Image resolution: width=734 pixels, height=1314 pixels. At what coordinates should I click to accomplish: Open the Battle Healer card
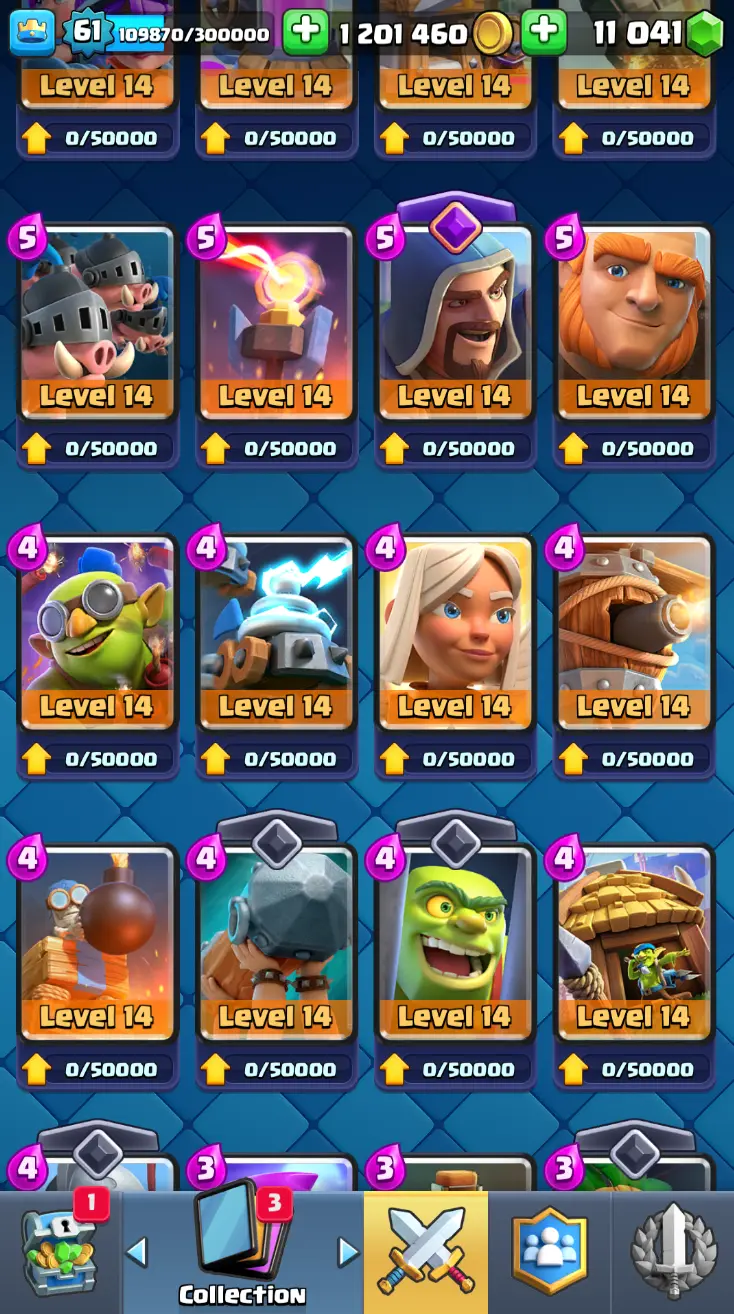coord(455,630)
